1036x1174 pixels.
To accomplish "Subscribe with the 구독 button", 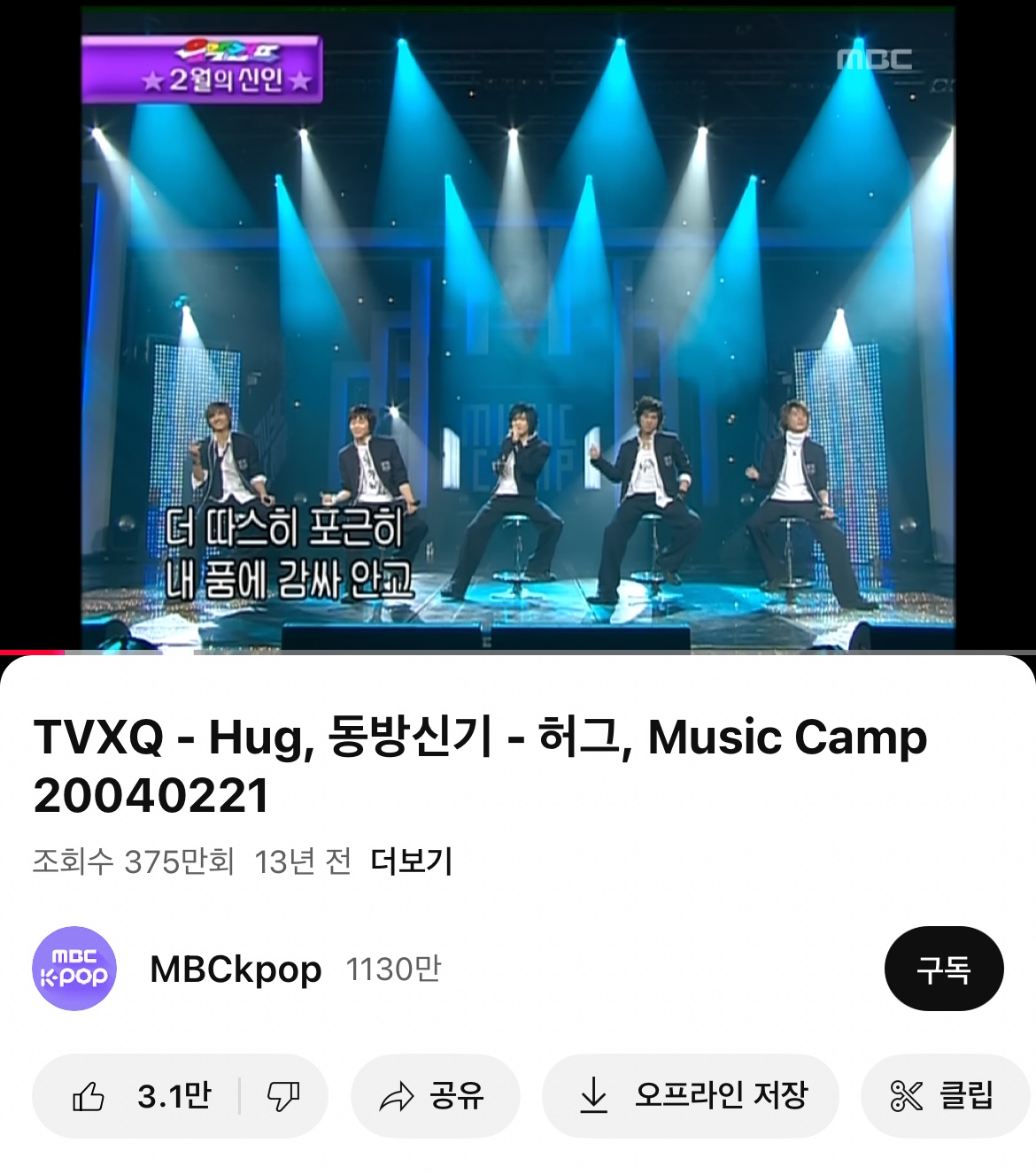I will point(943,969).
